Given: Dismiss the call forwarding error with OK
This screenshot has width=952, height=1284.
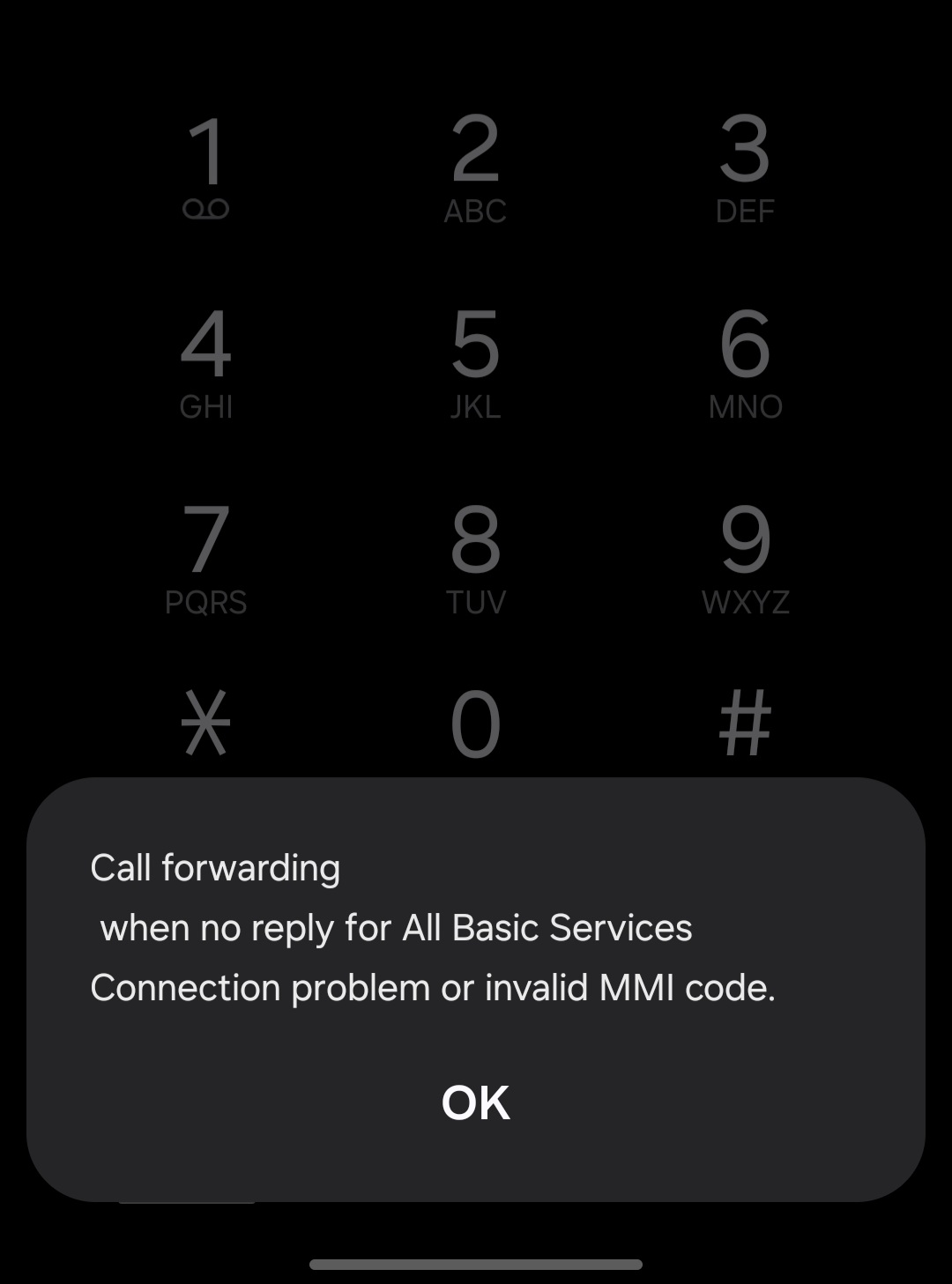Looking at the screenshot, I should (x=475, y=1102).
